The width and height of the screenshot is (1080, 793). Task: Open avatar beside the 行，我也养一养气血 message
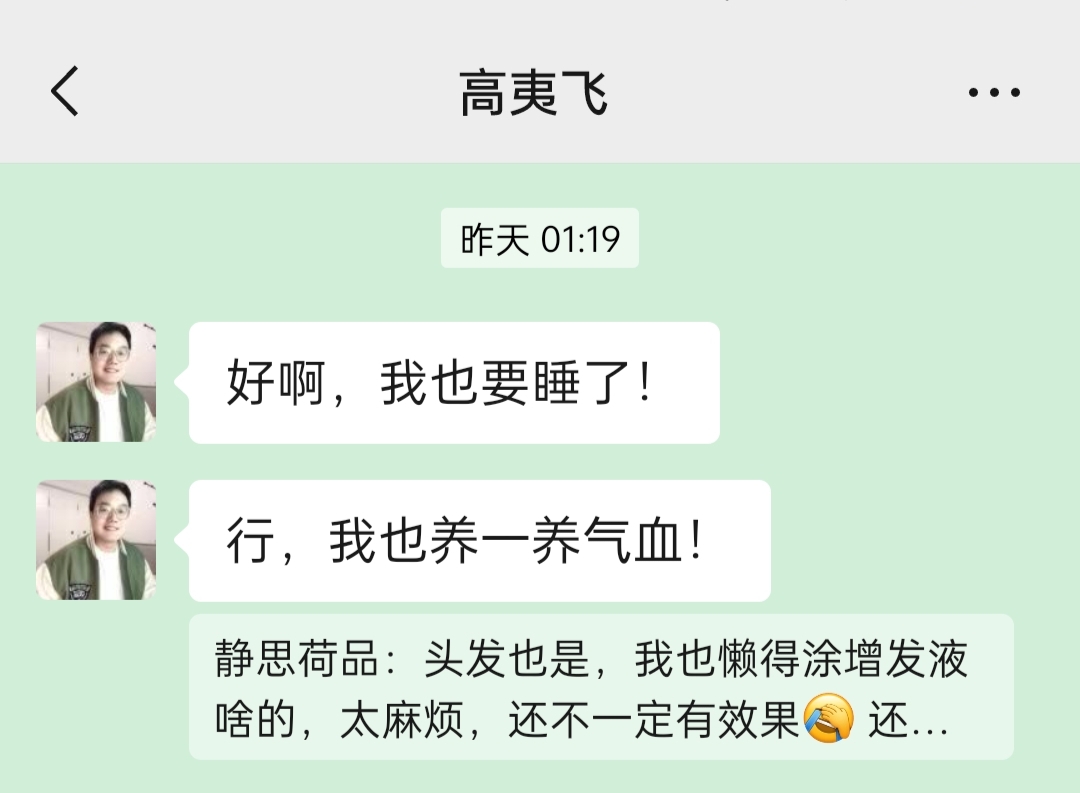[96, 540]
